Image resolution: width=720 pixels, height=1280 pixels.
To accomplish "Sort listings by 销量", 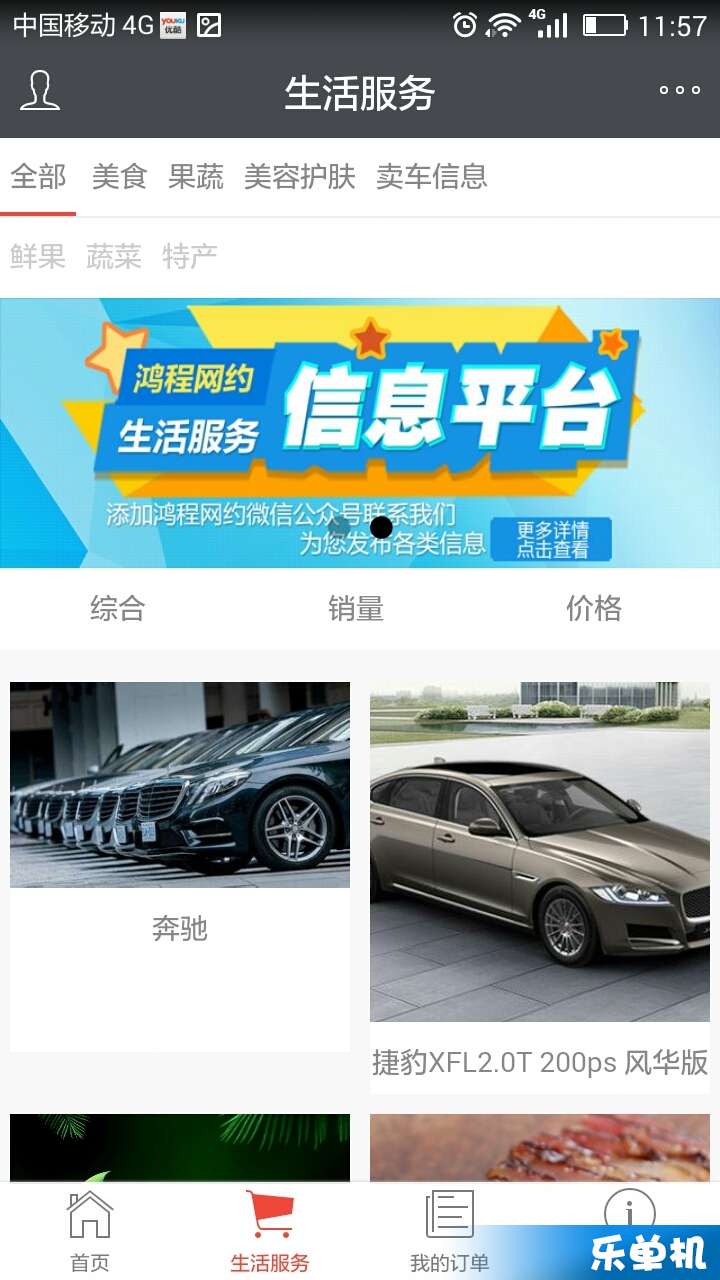I will point(356,608).
